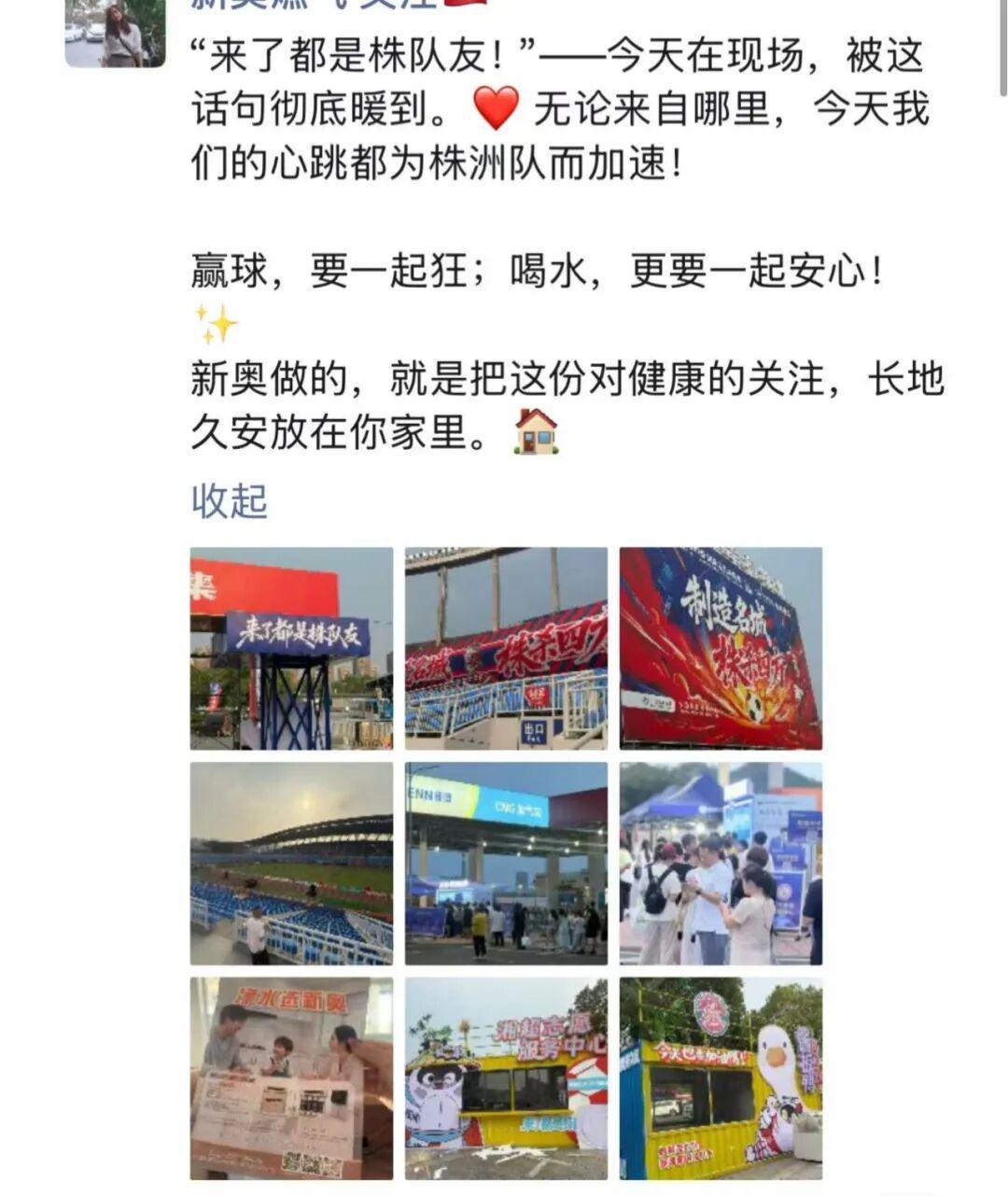Open the 净水选新奥 flyer photo
1008x1196 pixels.
291,1078
